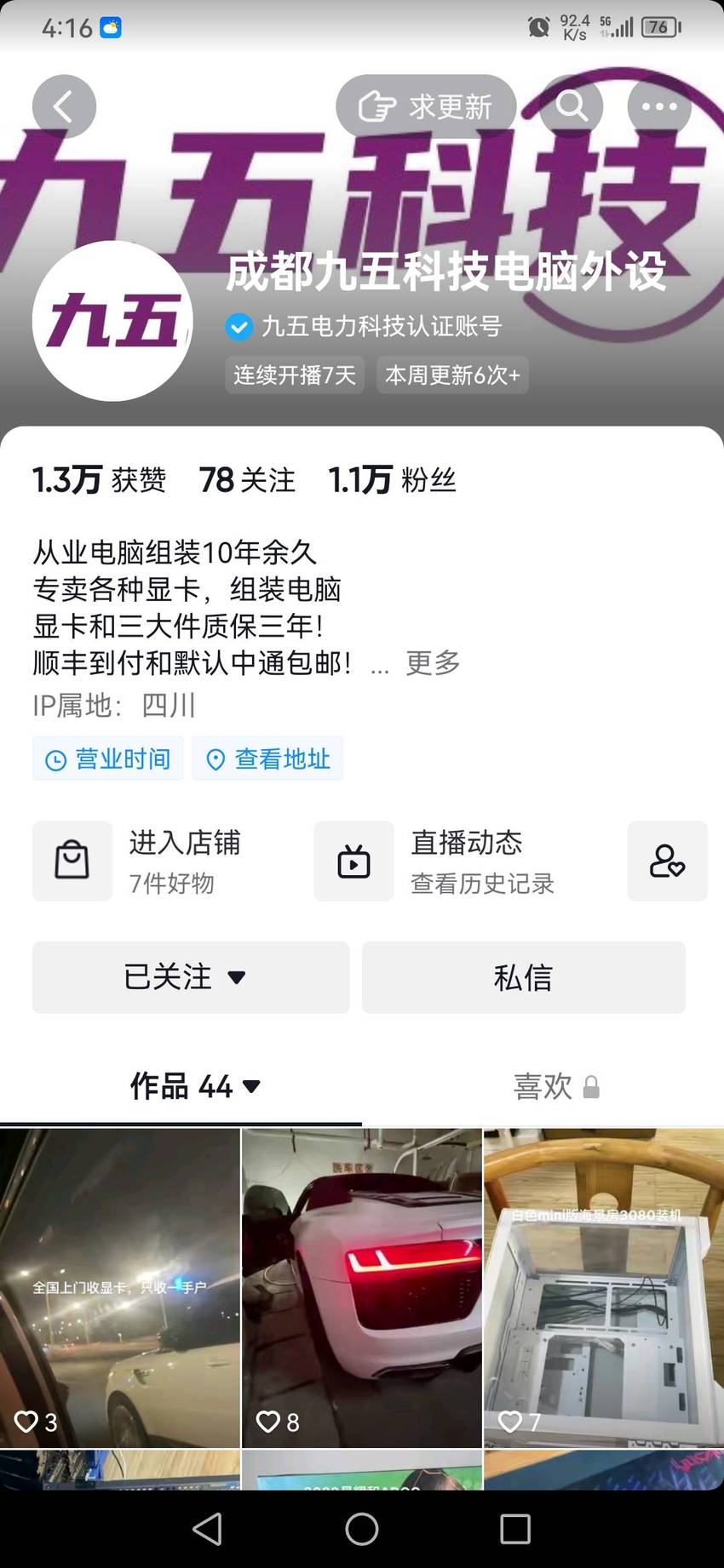
Task: Tap the 求更新 button
Action: [x=426, y=106]
